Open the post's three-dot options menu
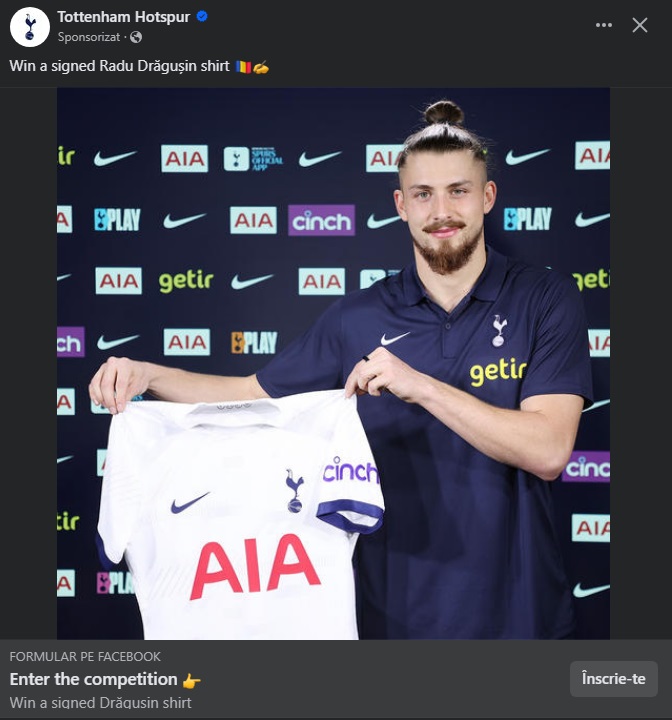Image resolution: width=672 pixels, height=720 pixels. tap(604, 26)
